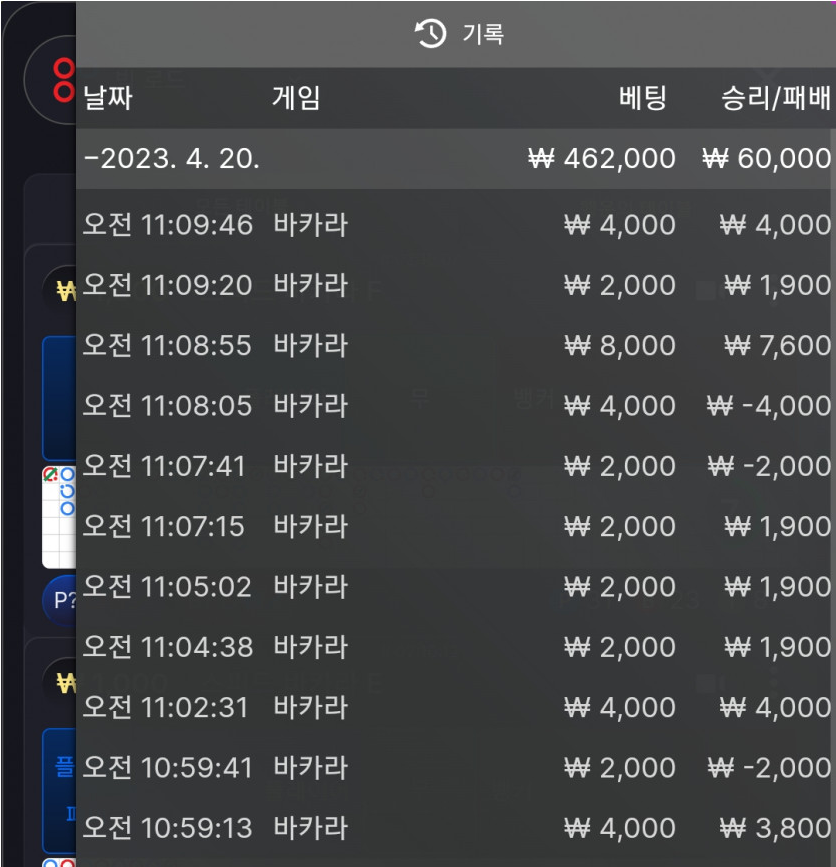The image size is (836, 867).
Task: Collapse the 2023. 4. 20. date group
Action: click(172, 158)
